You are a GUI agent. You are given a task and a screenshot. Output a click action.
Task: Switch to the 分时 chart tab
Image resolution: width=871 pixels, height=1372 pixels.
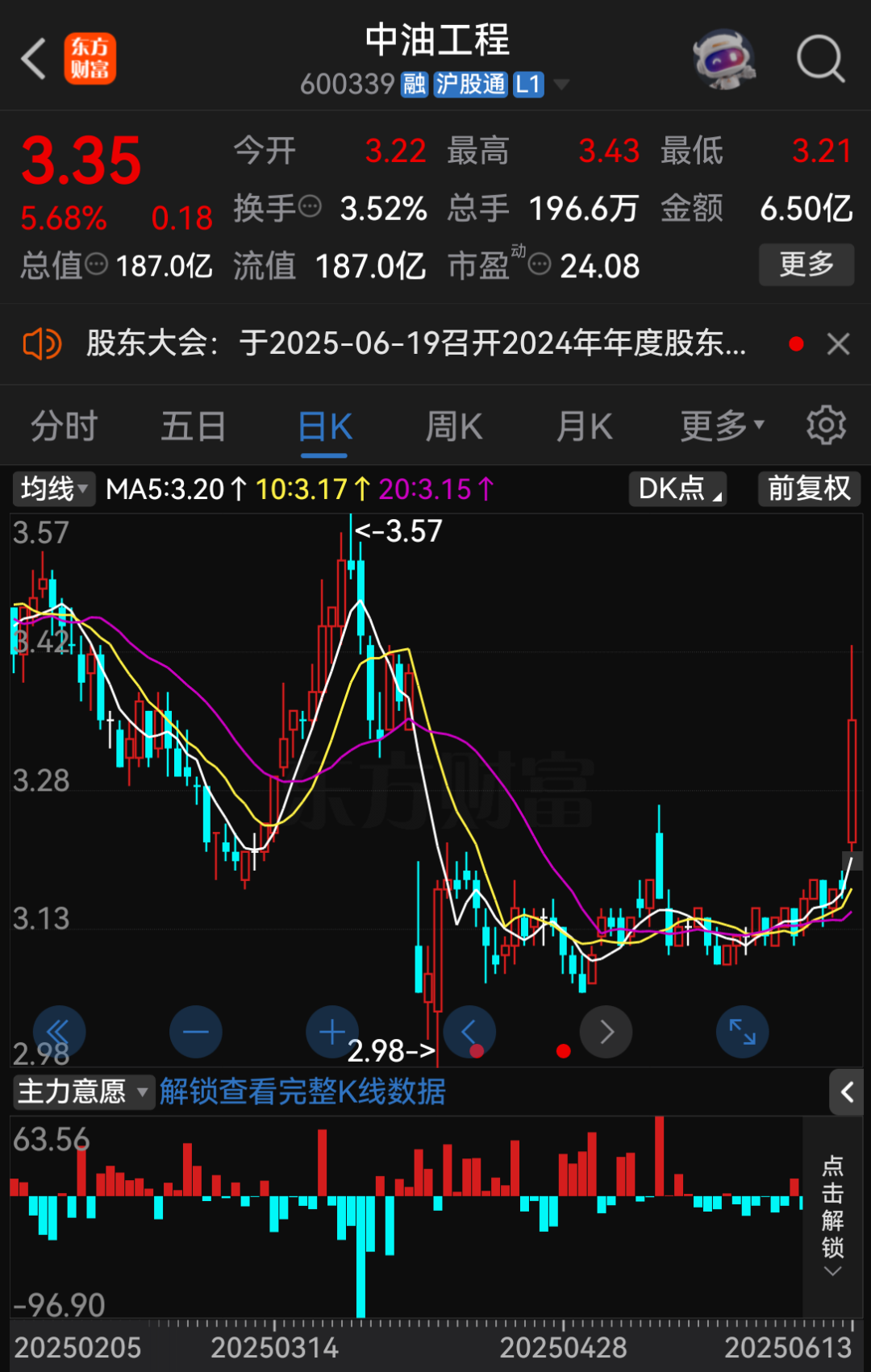[x=65, y=426]
